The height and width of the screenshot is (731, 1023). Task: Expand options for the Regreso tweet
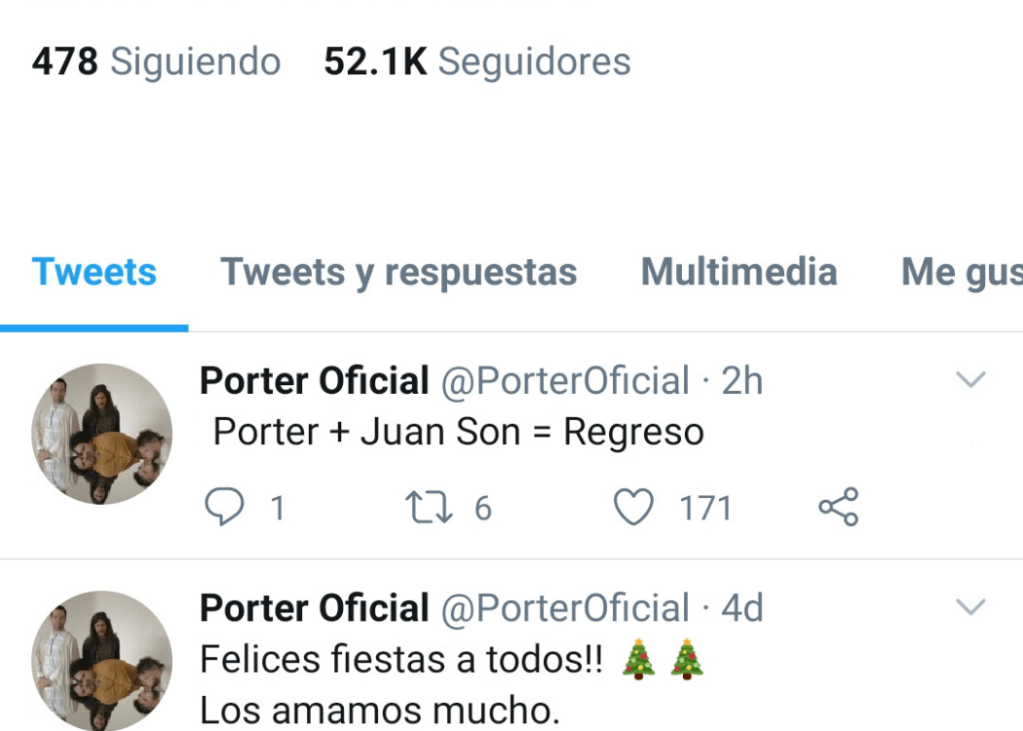pyautogui.click(x=971, y=380)
